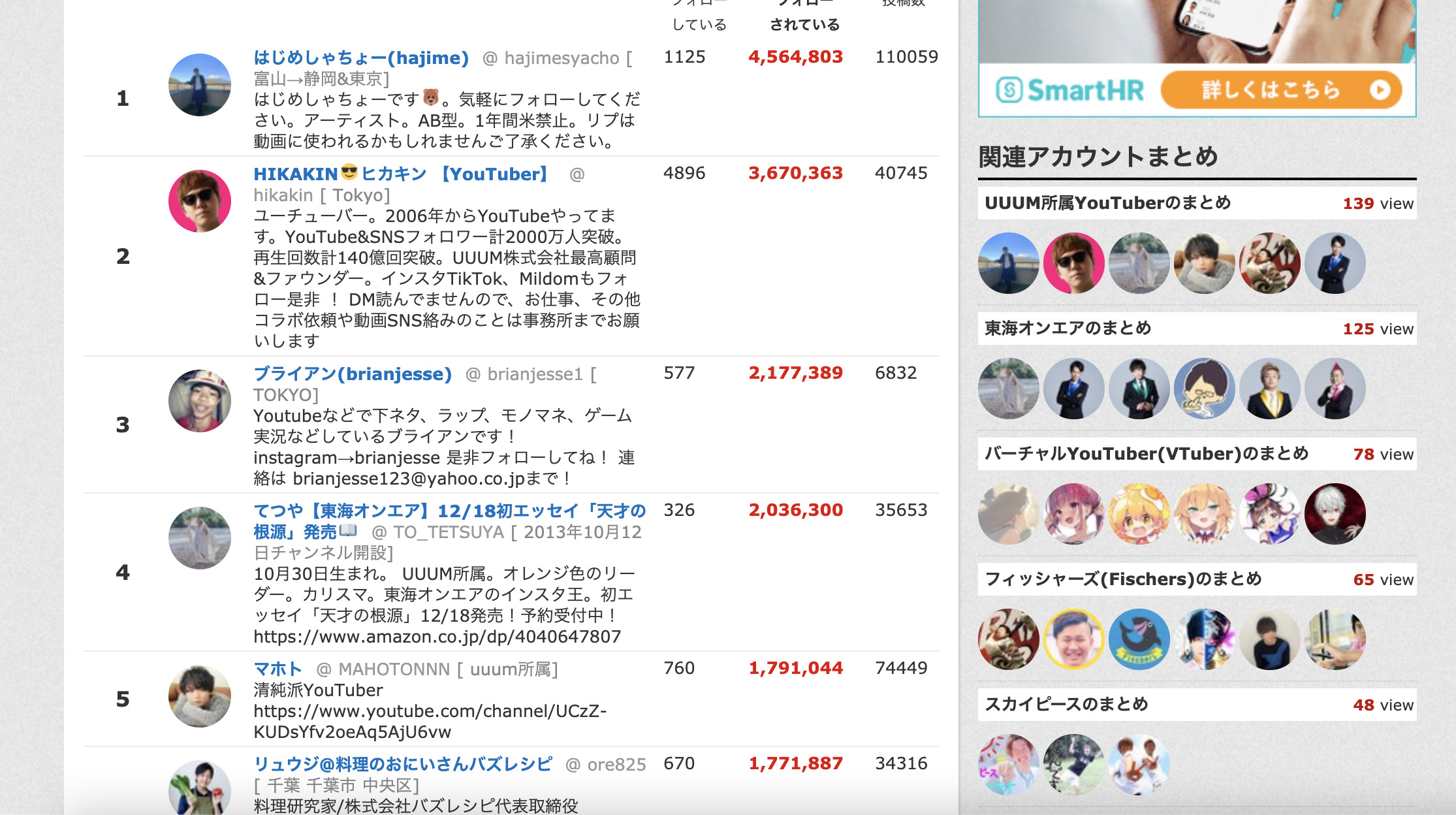Tap the SmartHR 詳しくはこちら button
This screenshot has height=815, width=1456.
[1280, 90]
